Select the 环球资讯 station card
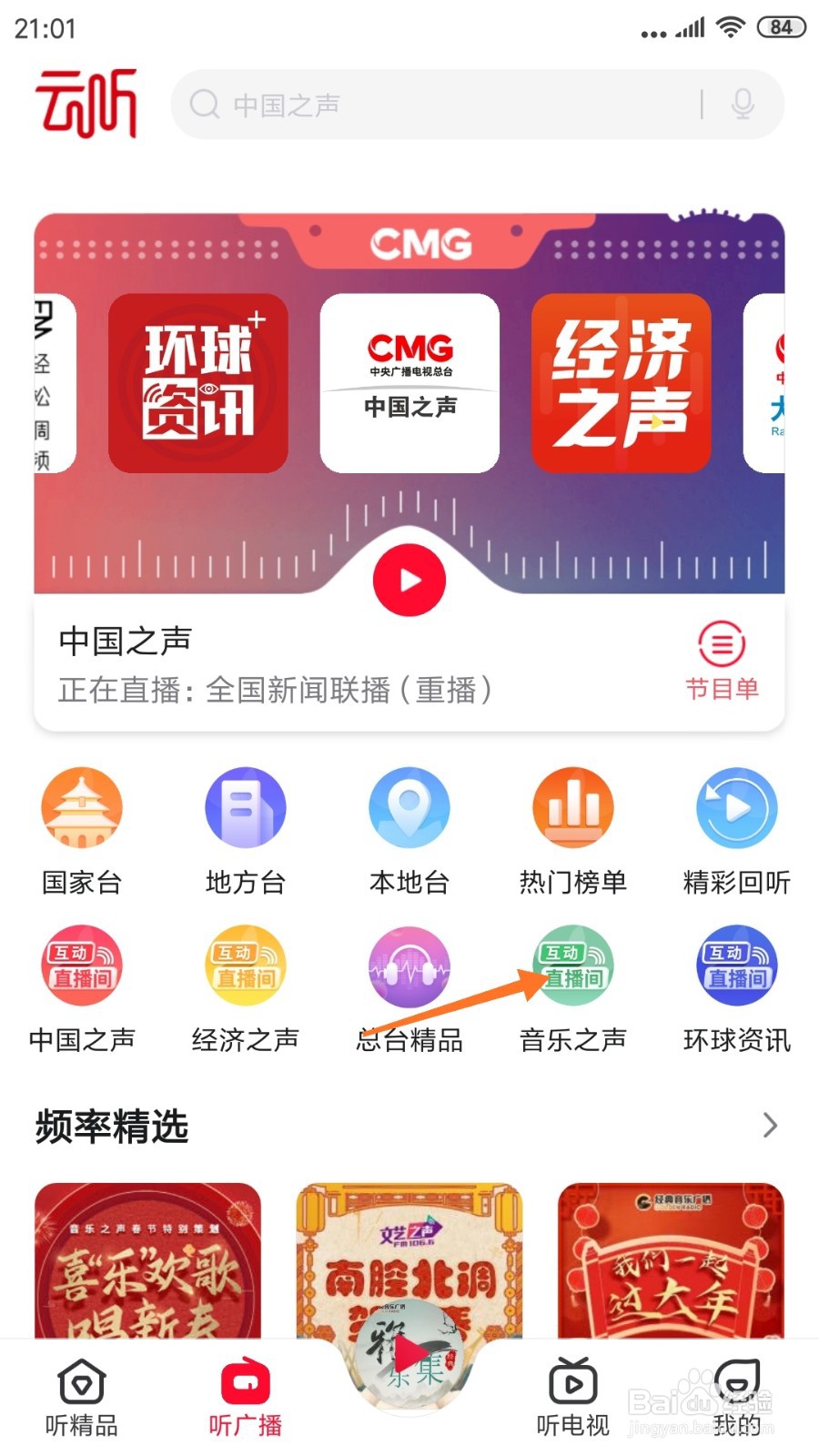This screenshot has height=1456, width=819. tap(197, 383)
